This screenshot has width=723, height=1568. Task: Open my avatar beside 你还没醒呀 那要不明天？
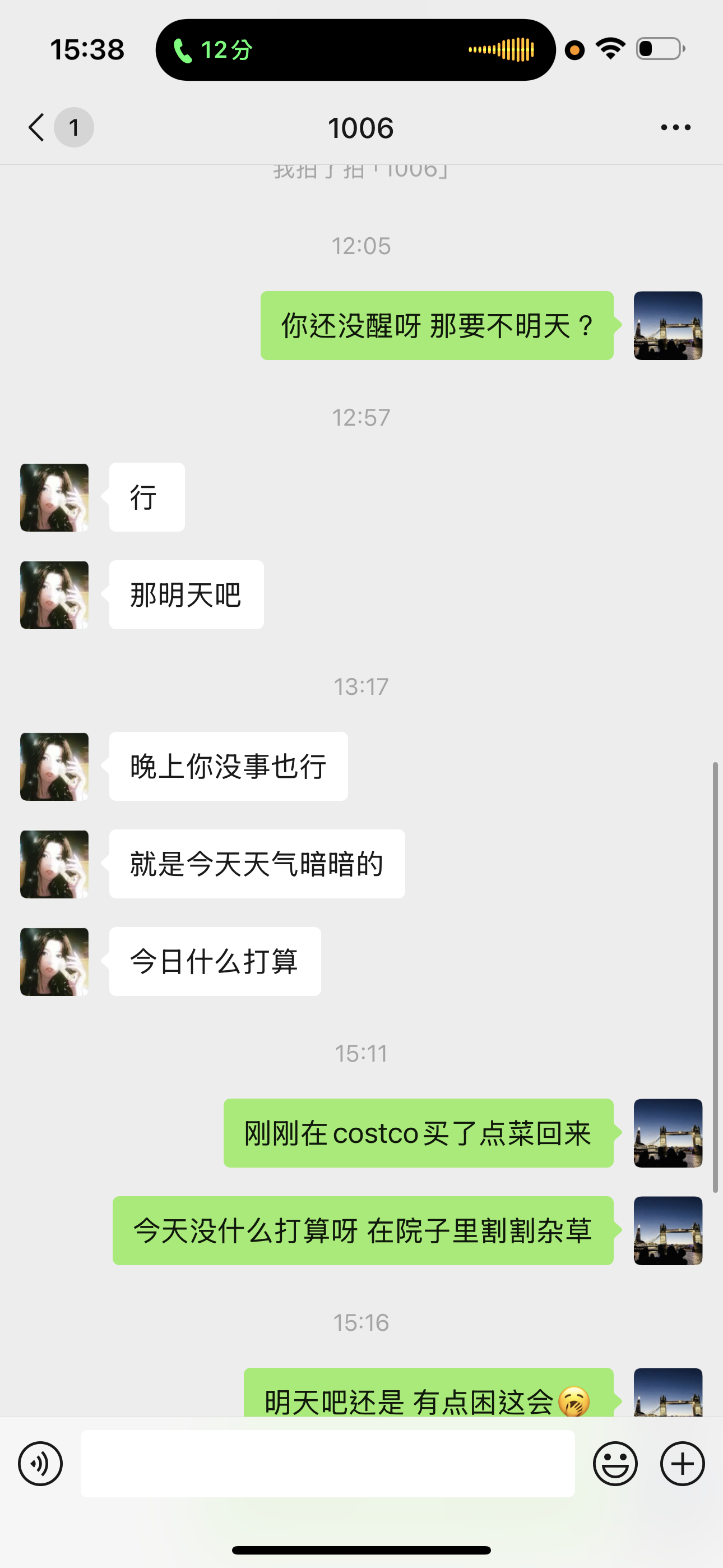pyautogui.click(x=668, y=326)
